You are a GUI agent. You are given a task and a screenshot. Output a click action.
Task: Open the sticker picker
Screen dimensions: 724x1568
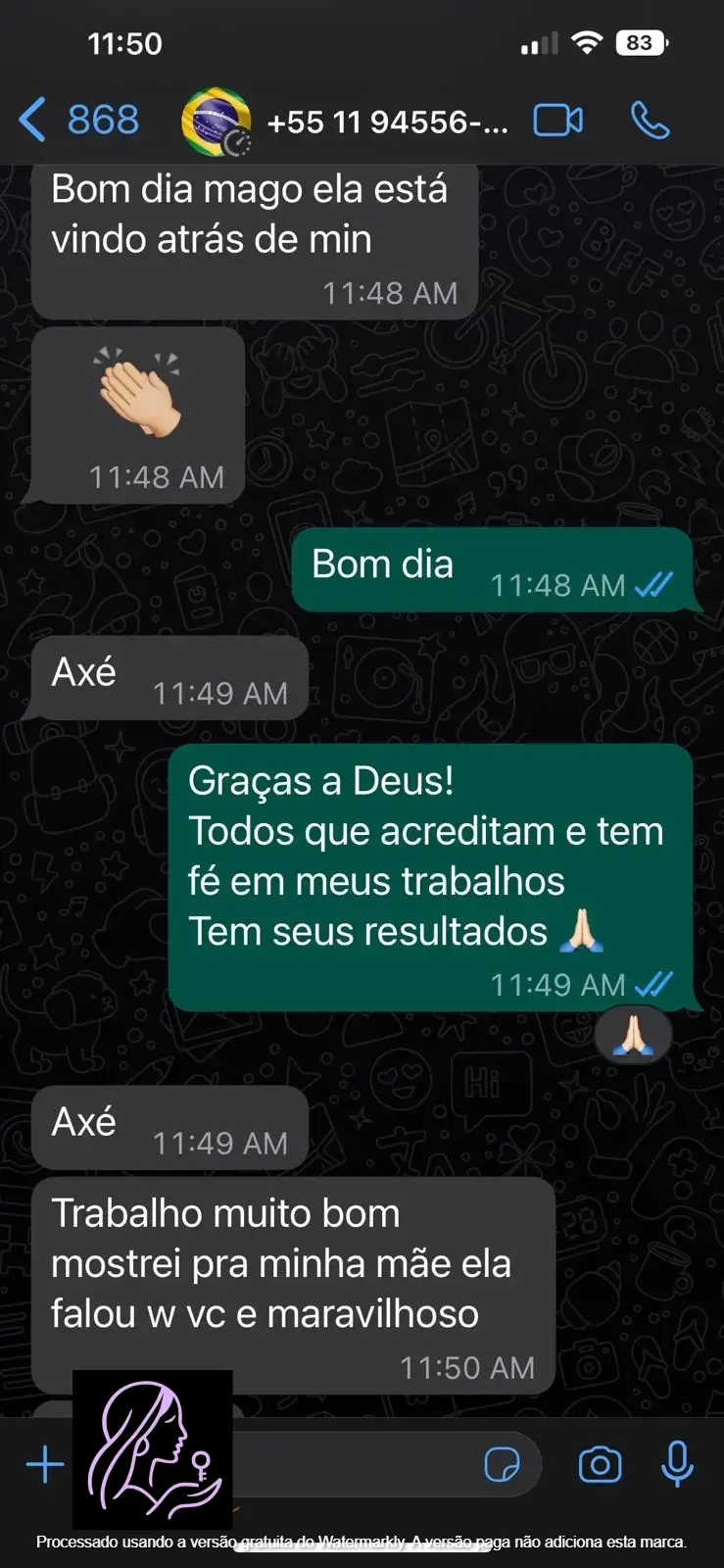[x=503, y=1465]
